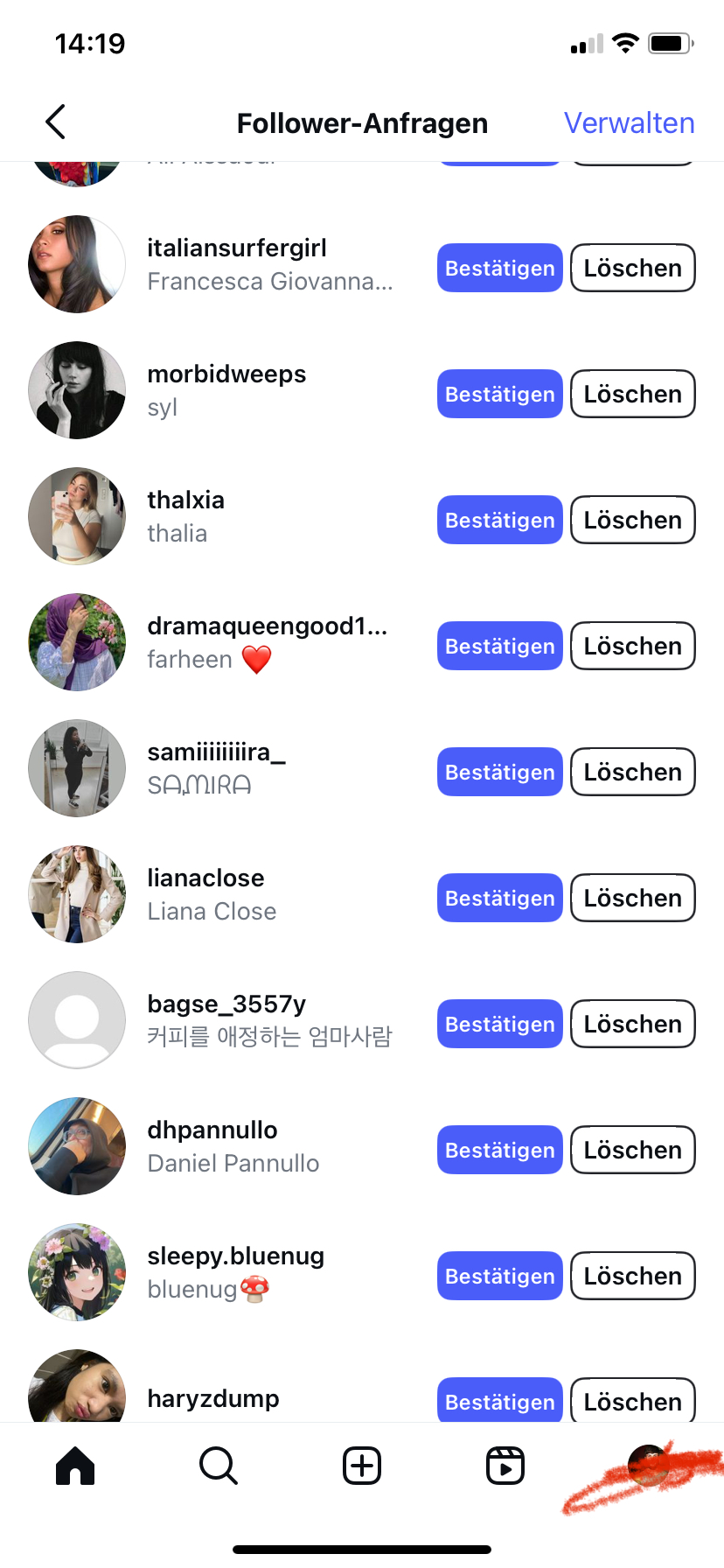
Task: Confirm follower request from thalxia
Action: pos(499,520)
